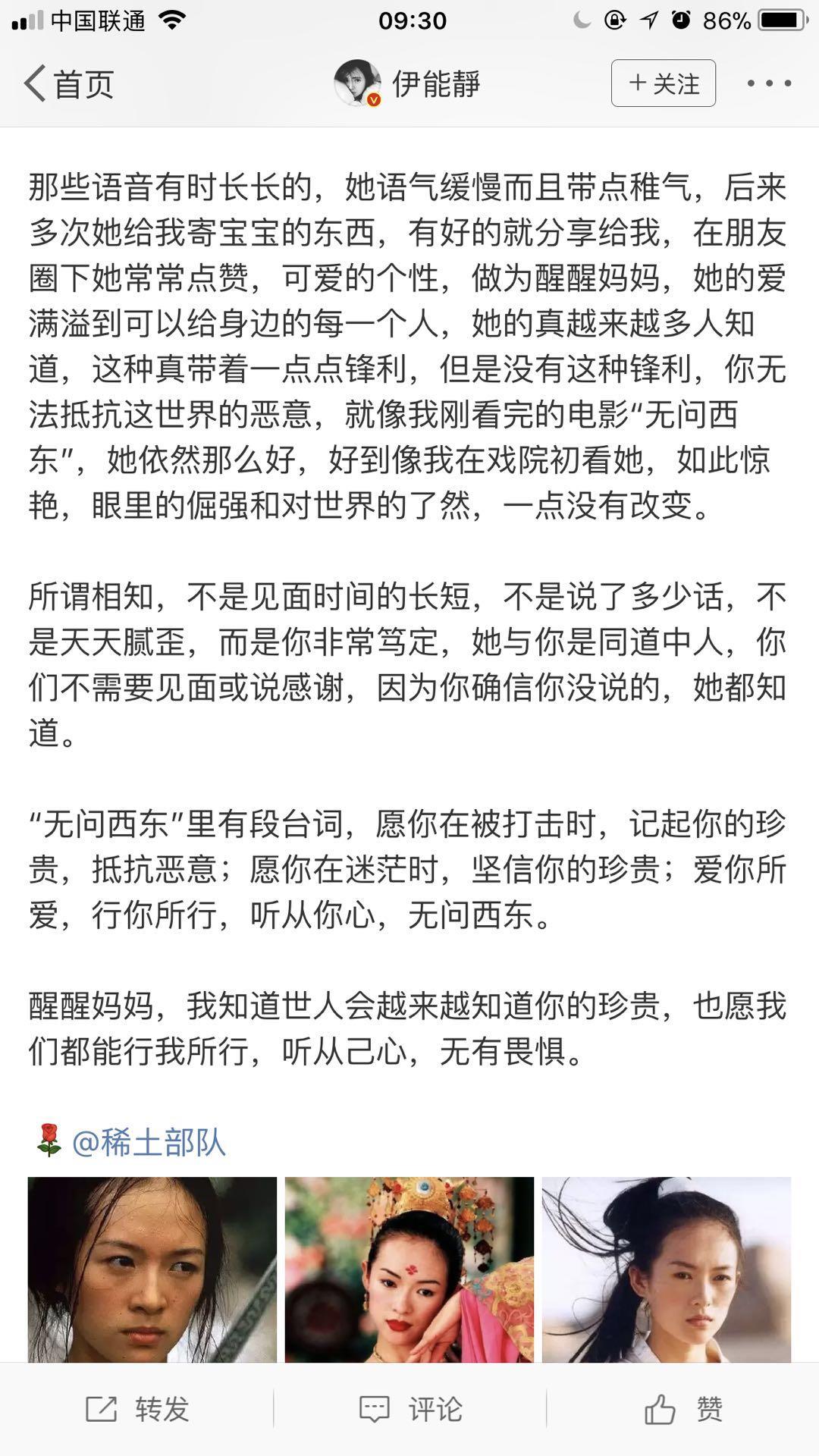This screenshot has height=1456, width=819.
Task: Open comments via 评论
Action: pyautogui.click(x=410, y=1409)
